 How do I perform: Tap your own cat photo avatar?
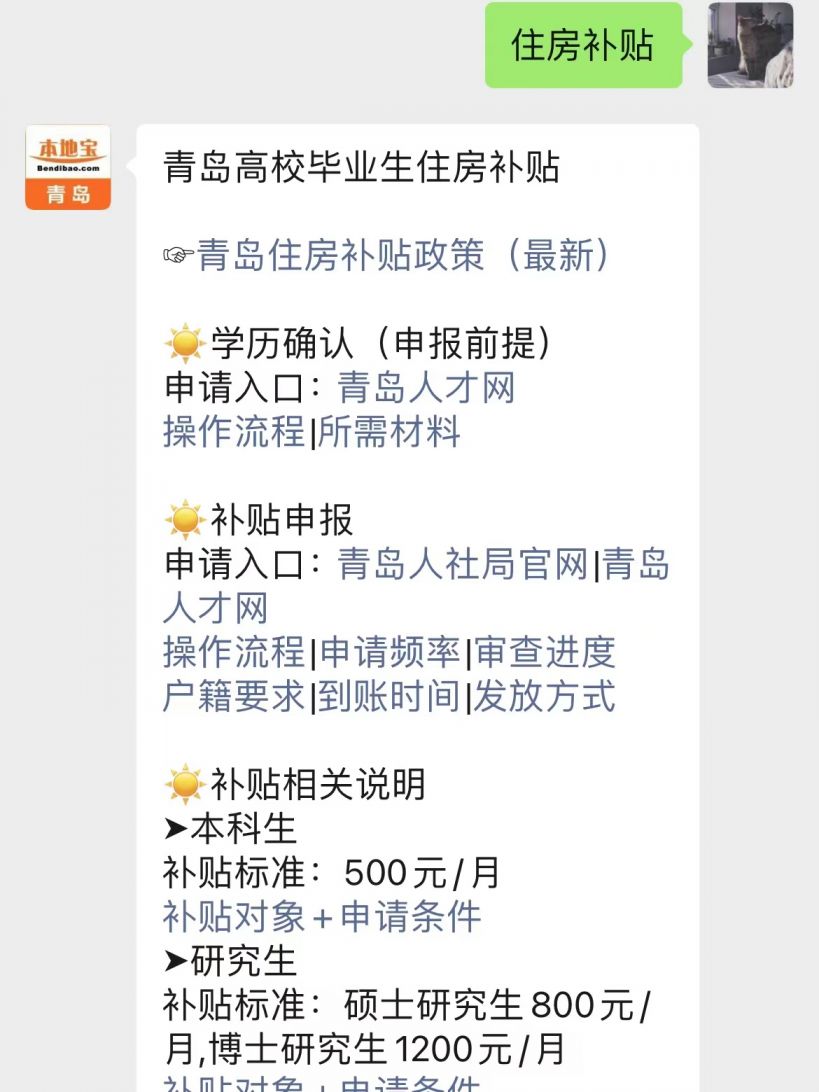click(750, 45)
